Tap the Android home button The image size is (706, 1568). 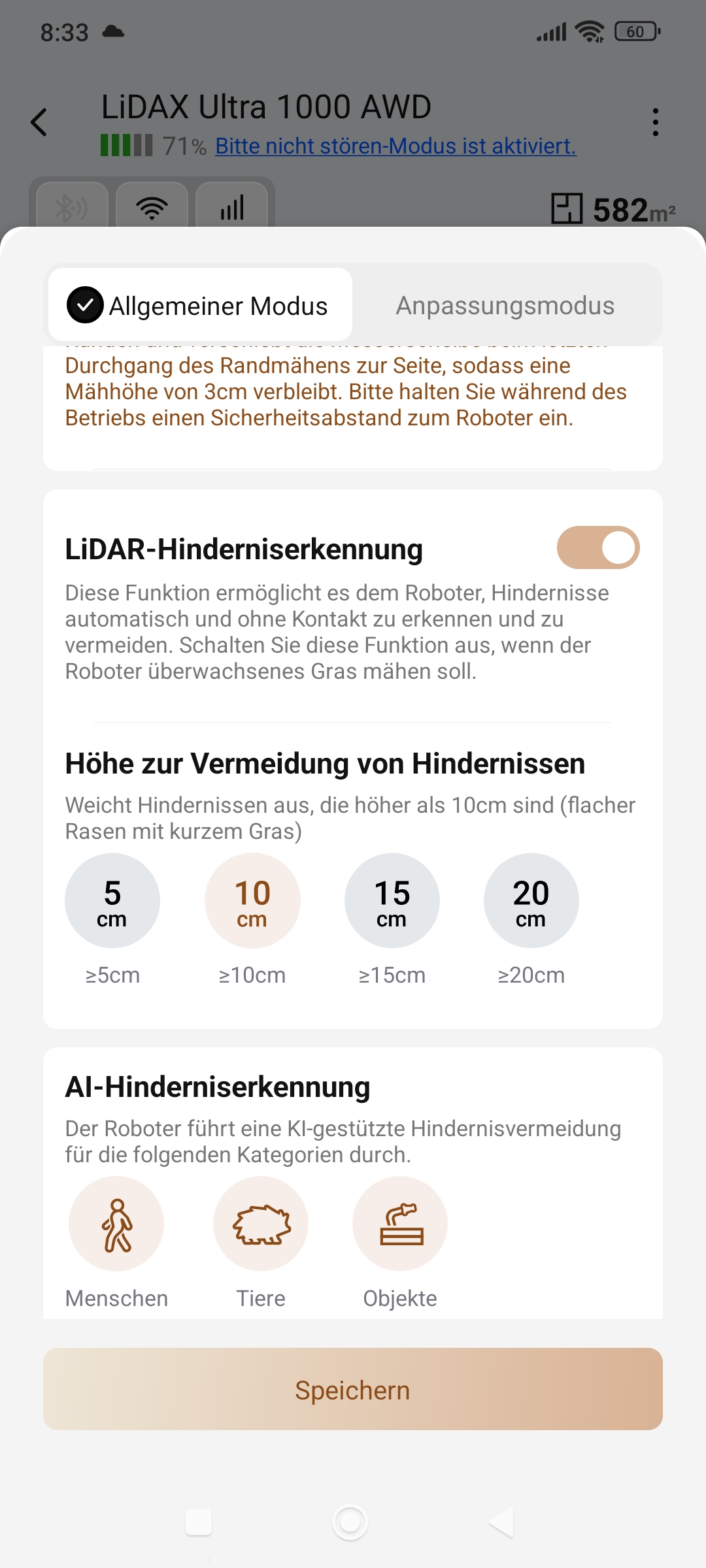point(350,1522)
